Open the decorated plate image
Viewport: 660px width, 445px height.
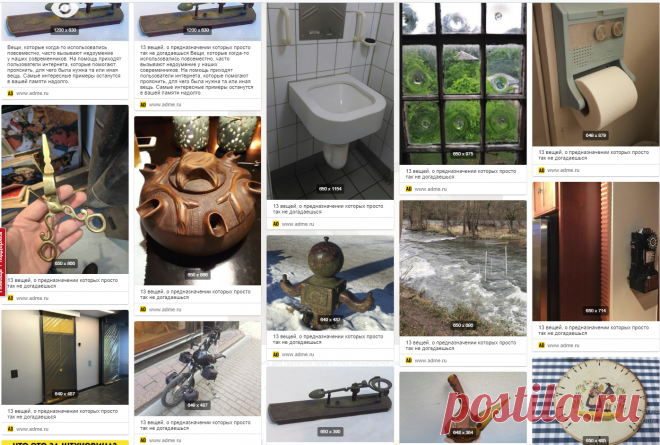click(x=595, y=402)
